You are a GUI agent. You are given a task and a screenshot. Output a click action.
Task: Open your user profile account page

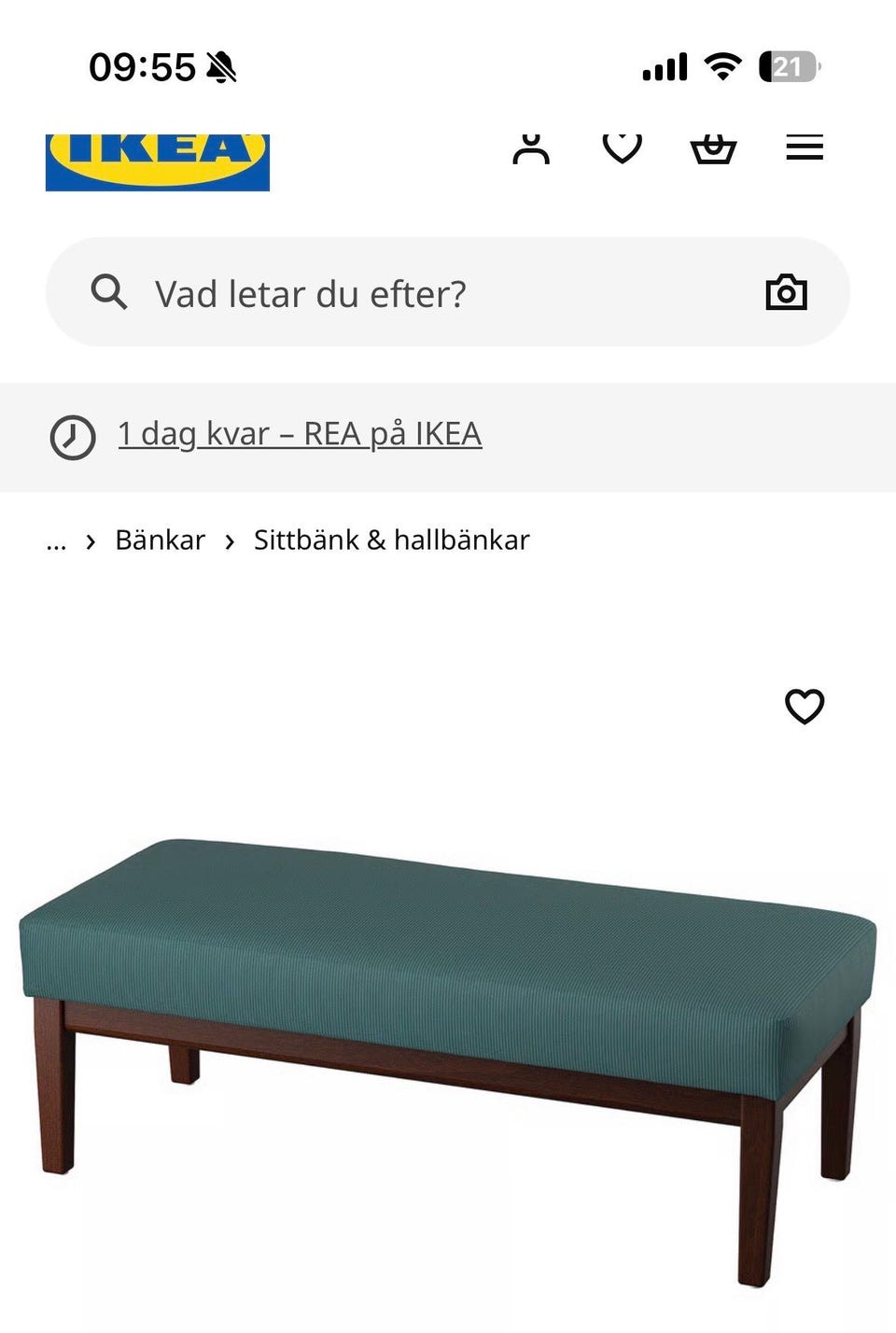coord(531,147)
